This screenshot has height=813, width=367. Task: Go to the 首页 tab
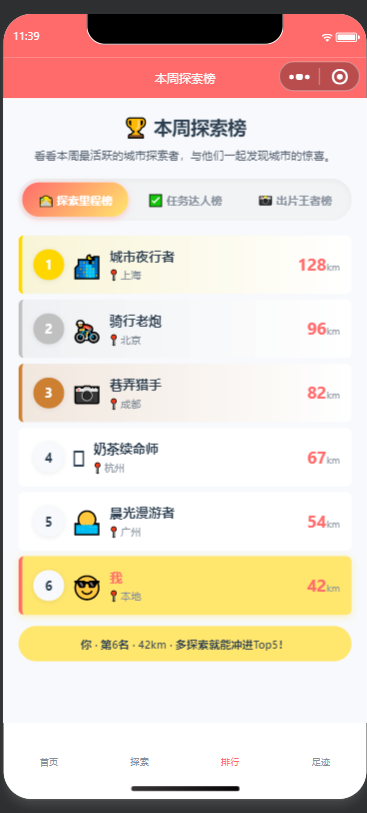49,762
